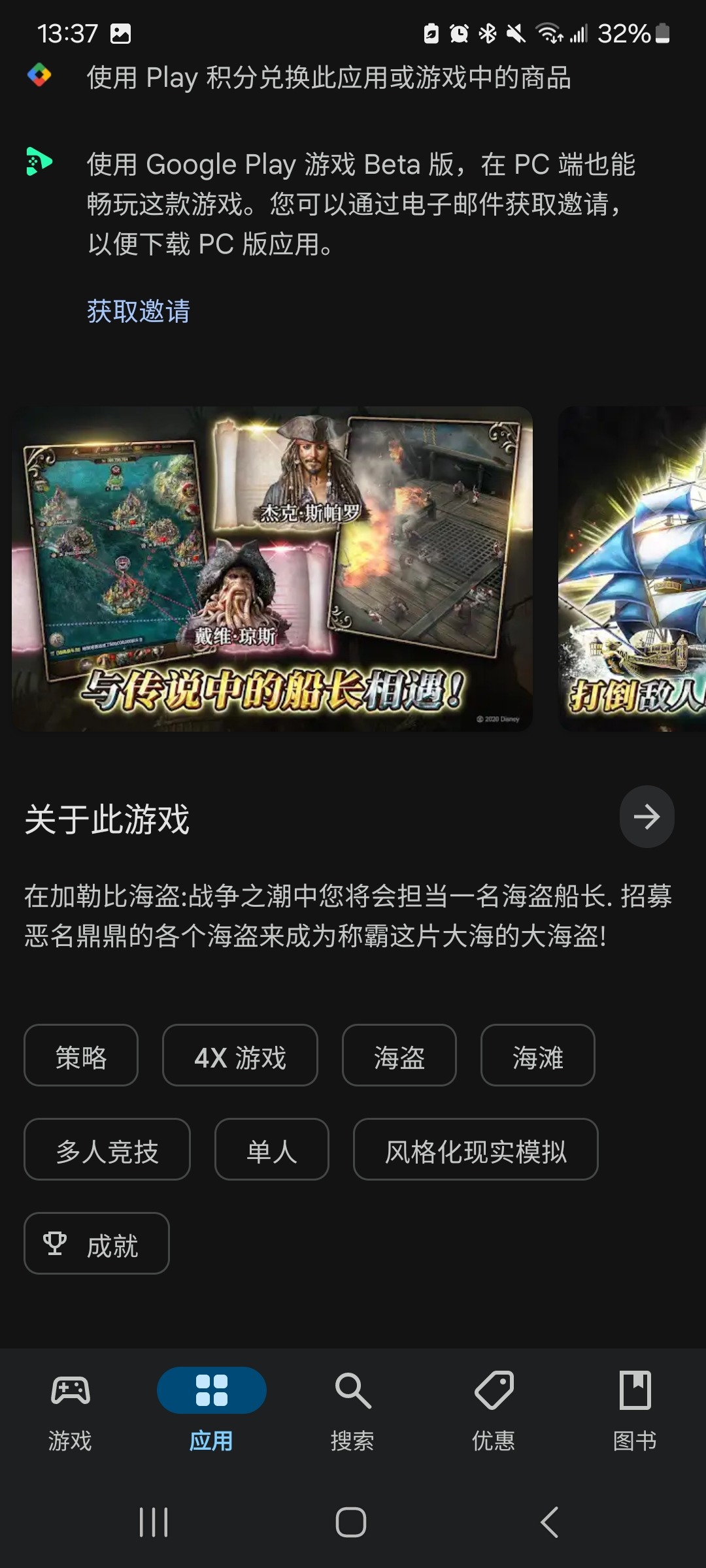Choose the 多人竞技 chip
This screenshot has width=706, height=1568.
pos(107,1149)
